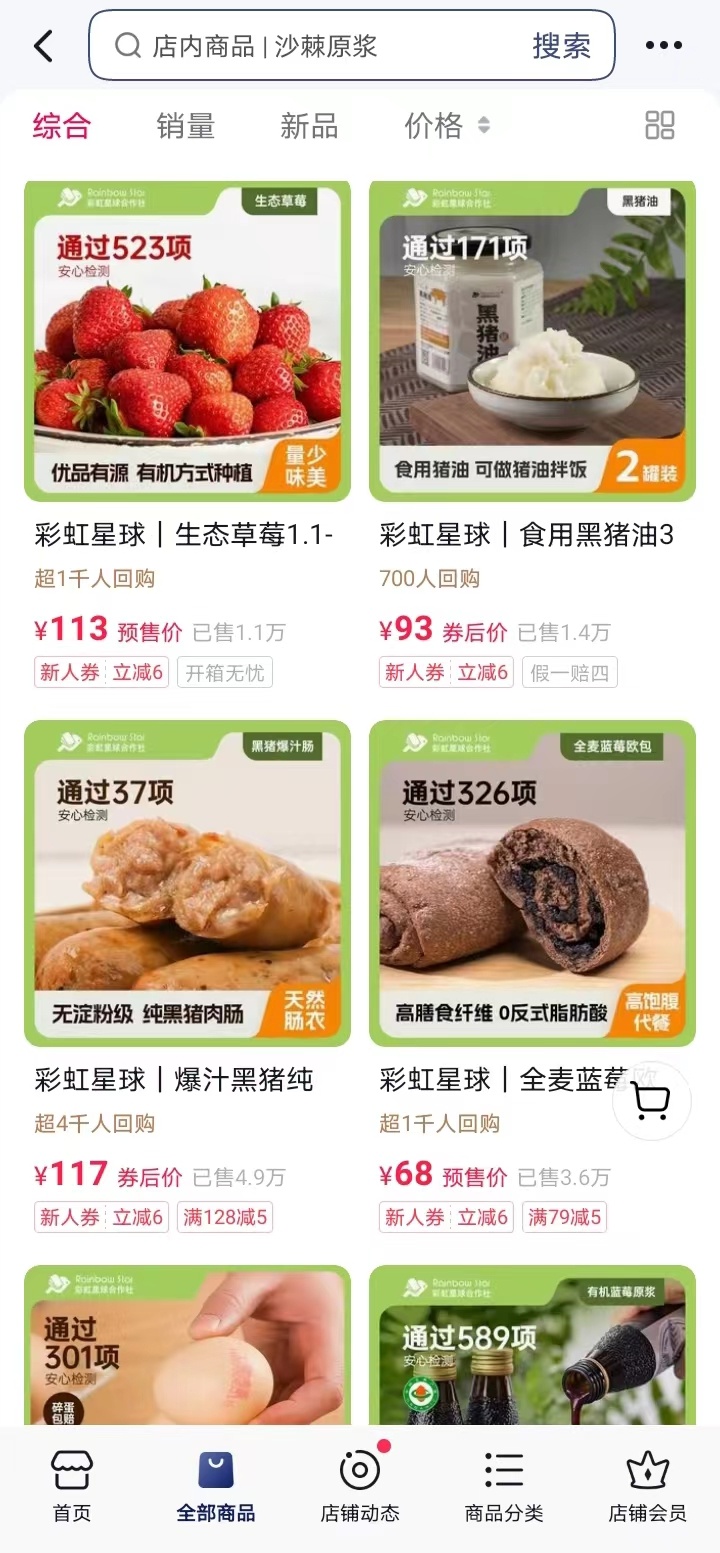720x1553 pixels.
Task: Open the three-dot more options menu
Action: click(664, 44)
